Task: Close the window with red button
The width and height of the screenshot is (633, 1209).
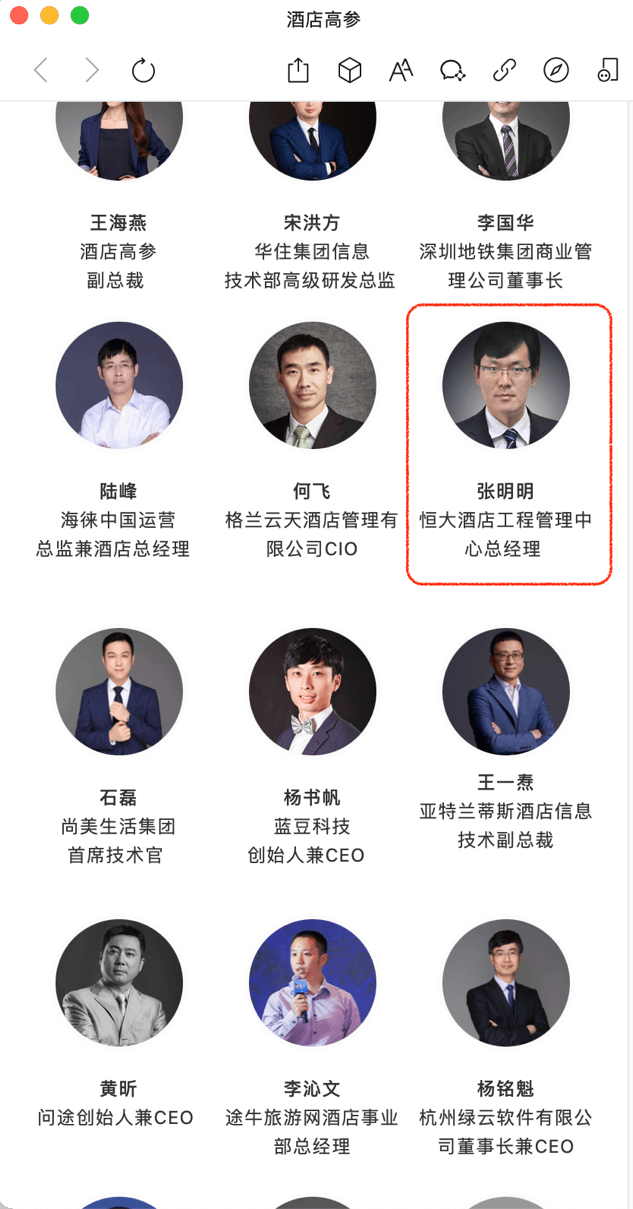Action: (x=19, y=16)
